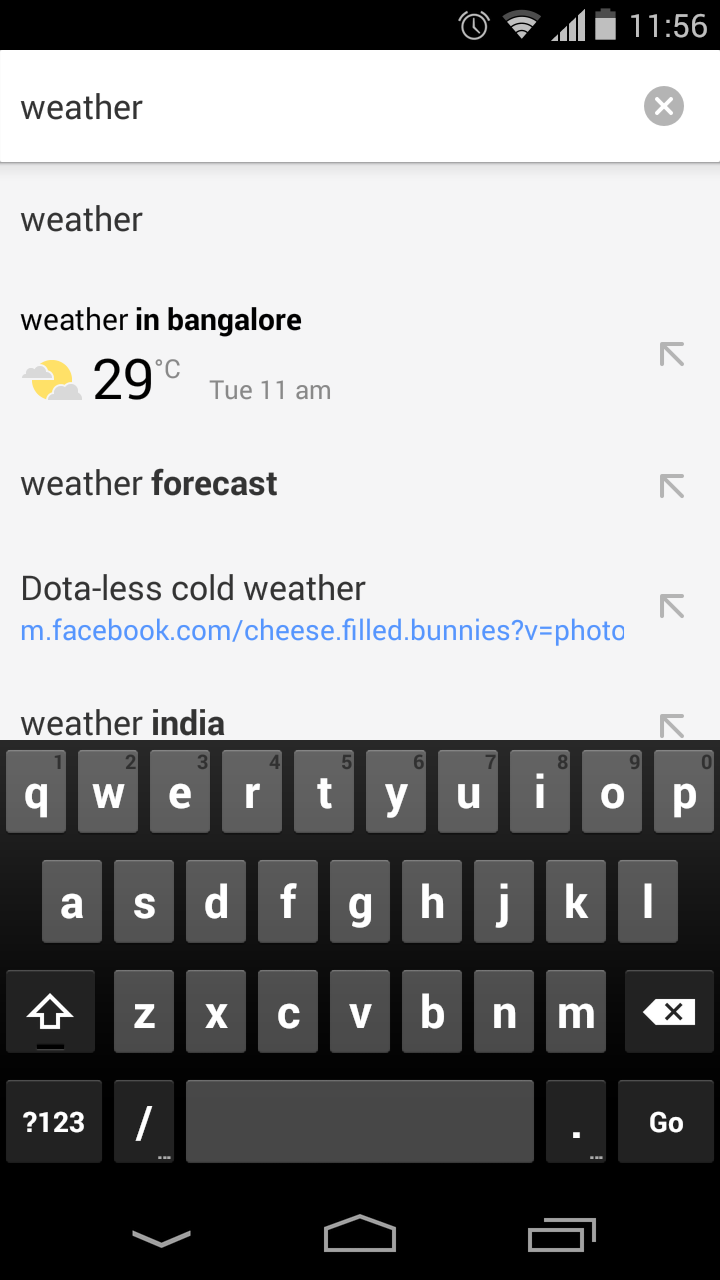The width and height of the screenshot is (720, 1280).
Task: Switch keyboard to ?123 symbols
Action: (54, 1122)
